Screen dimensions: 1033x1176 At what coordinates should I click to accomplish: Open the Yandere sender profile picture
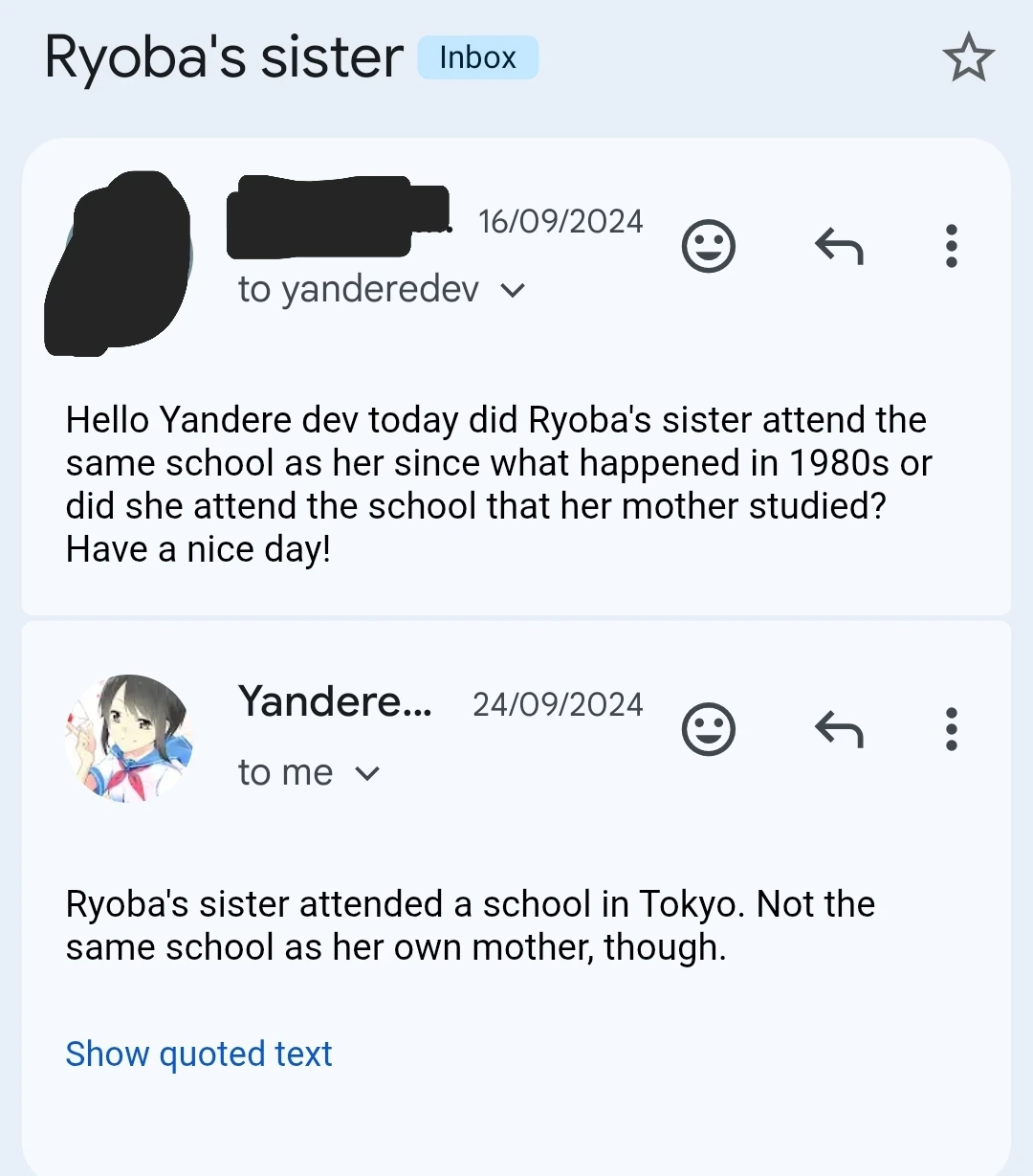point(129,738)
